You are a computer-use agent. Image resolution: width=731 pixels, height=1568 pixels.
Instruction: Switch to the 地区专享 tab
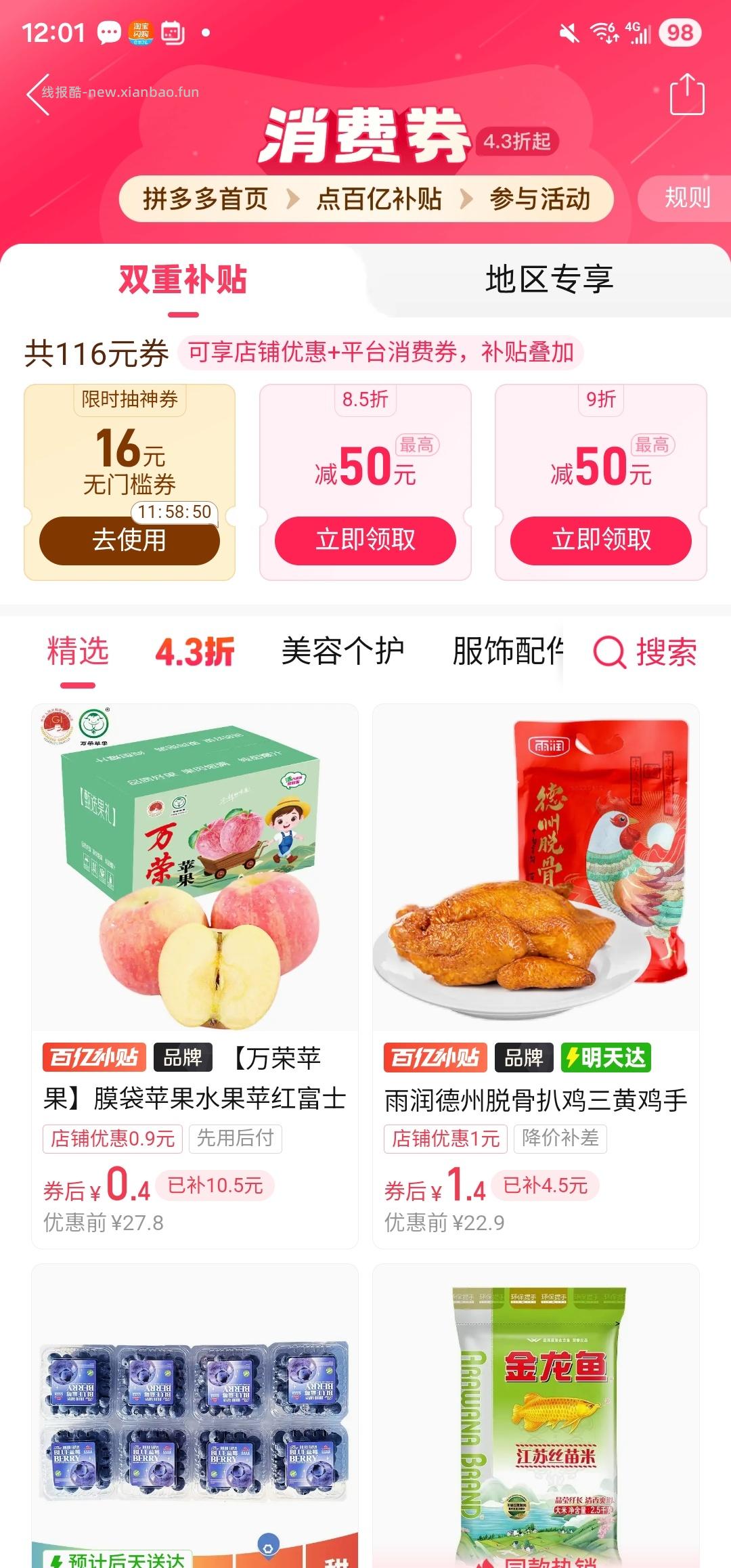tap(548, 280)
